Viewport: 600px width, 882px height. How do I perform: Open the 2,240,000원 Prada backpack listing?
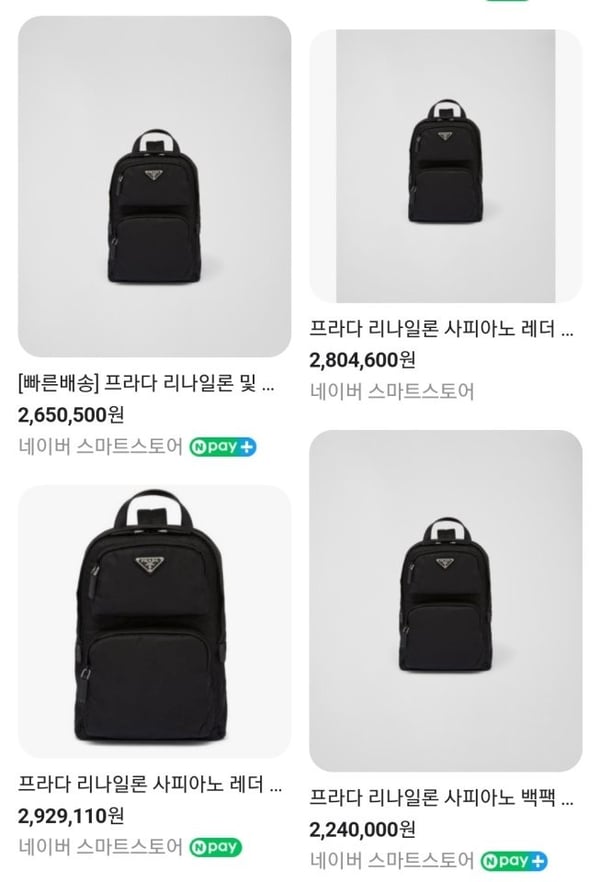(x=446, y=600)
